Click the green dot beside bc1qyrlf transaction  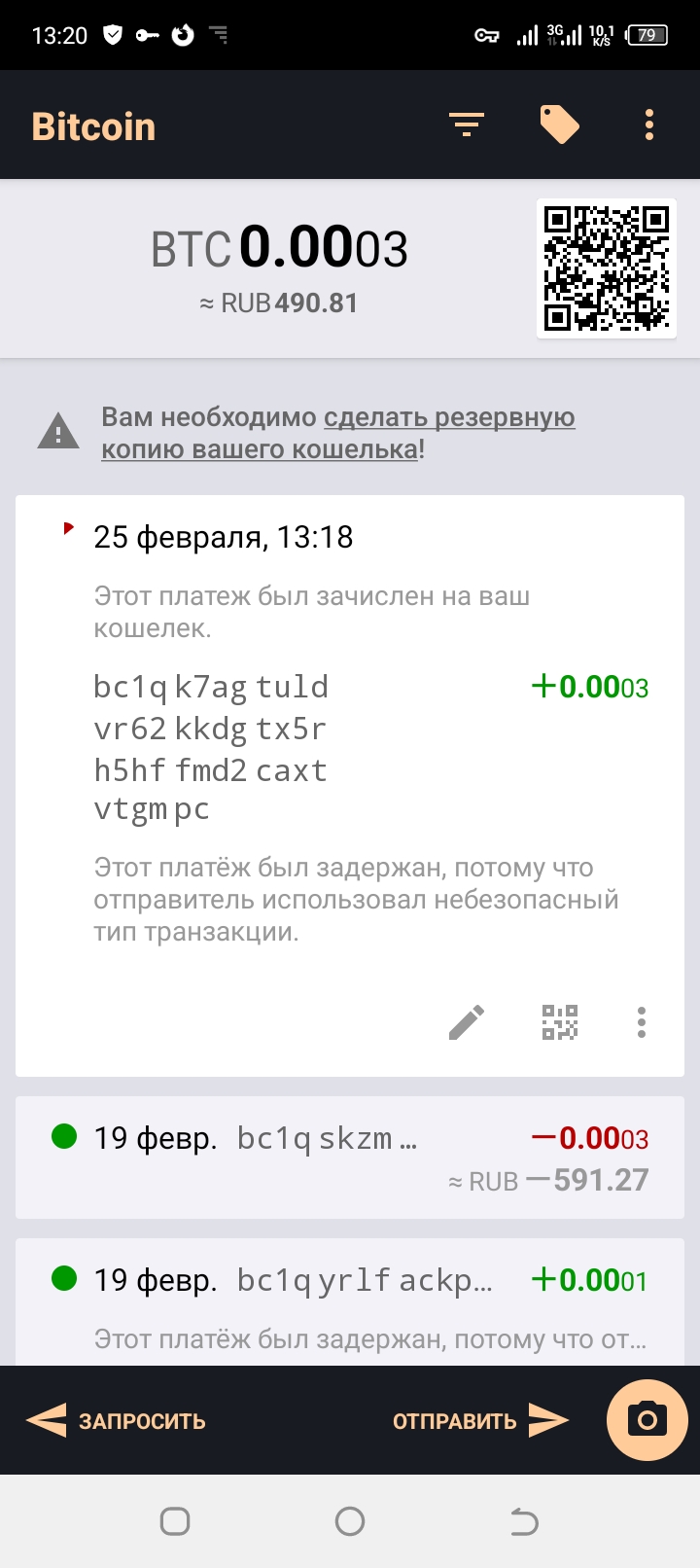(64, 1279)
